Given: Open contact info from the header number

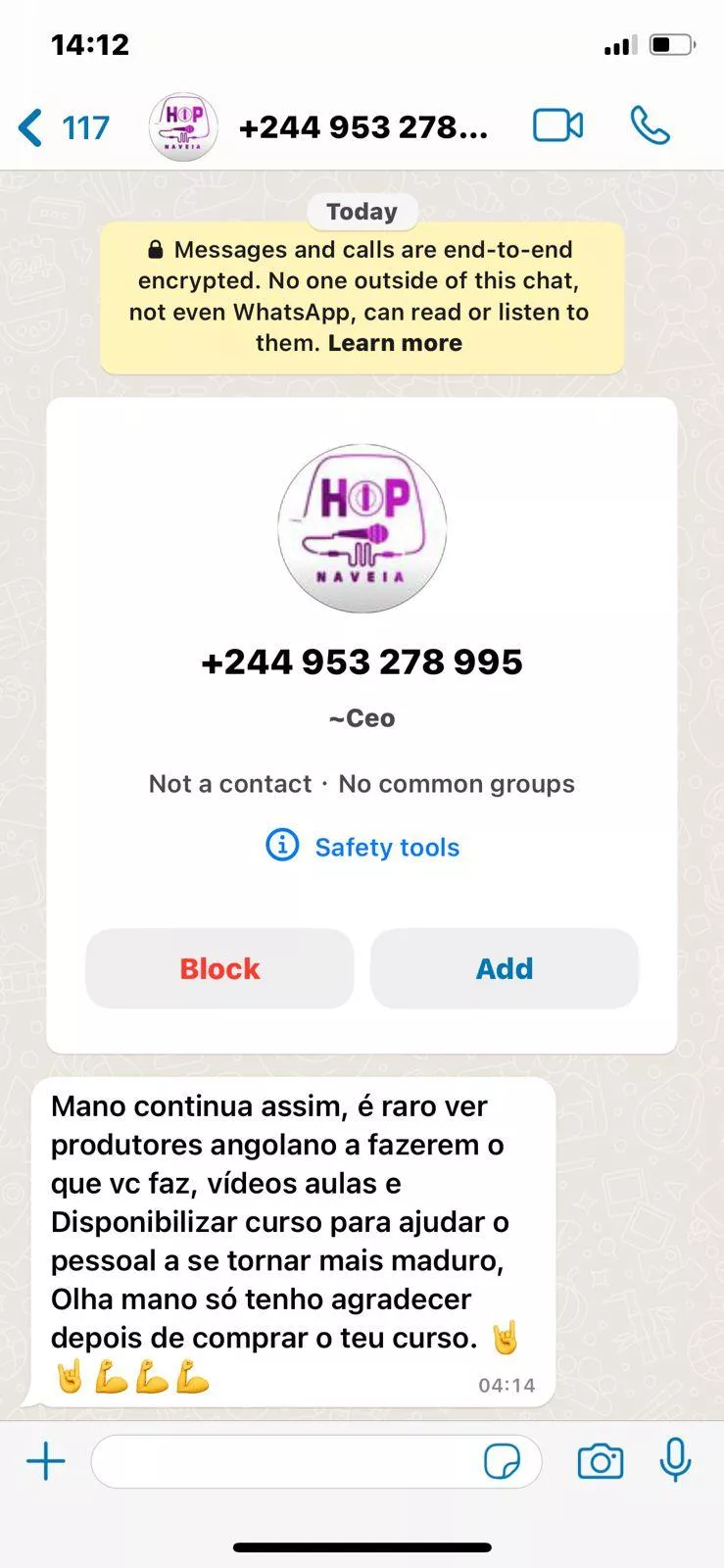Looking at the screenshot, I should 362,127.
